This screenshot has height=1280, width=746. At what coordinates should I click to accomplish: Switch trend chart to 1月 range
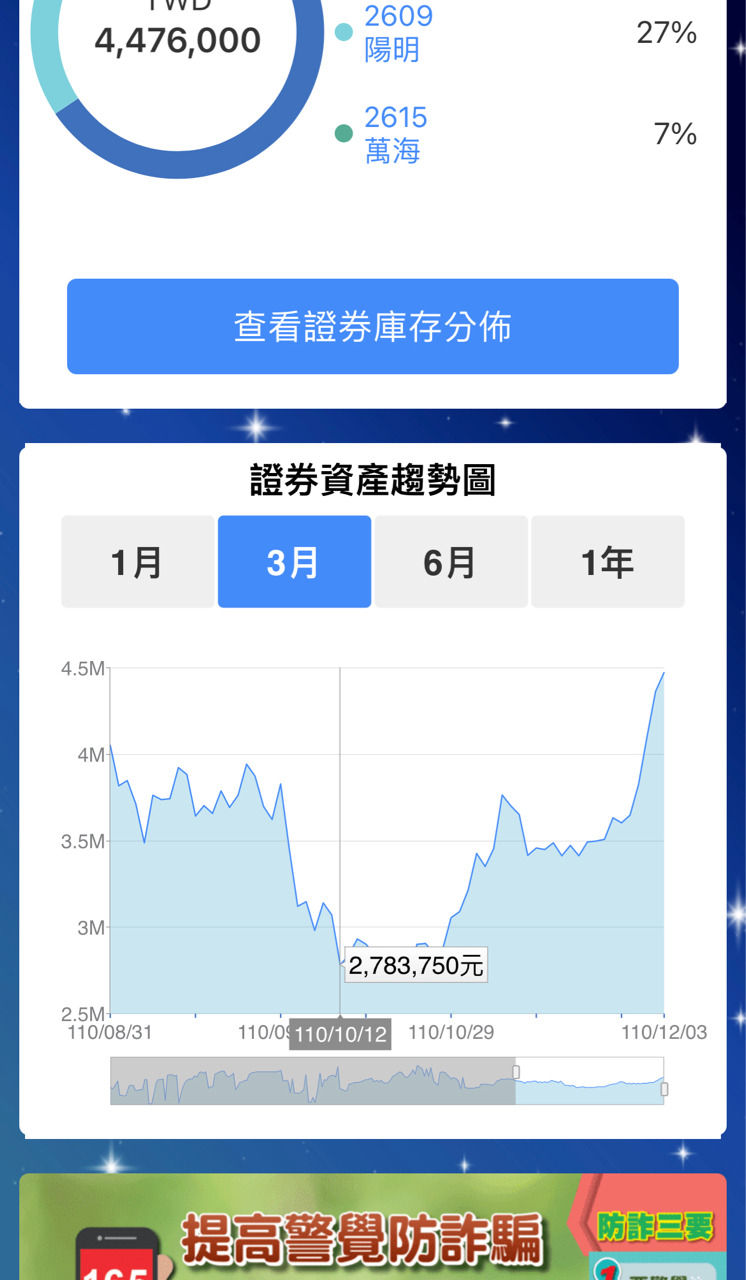pyautogui.click(x=137, y=562)
